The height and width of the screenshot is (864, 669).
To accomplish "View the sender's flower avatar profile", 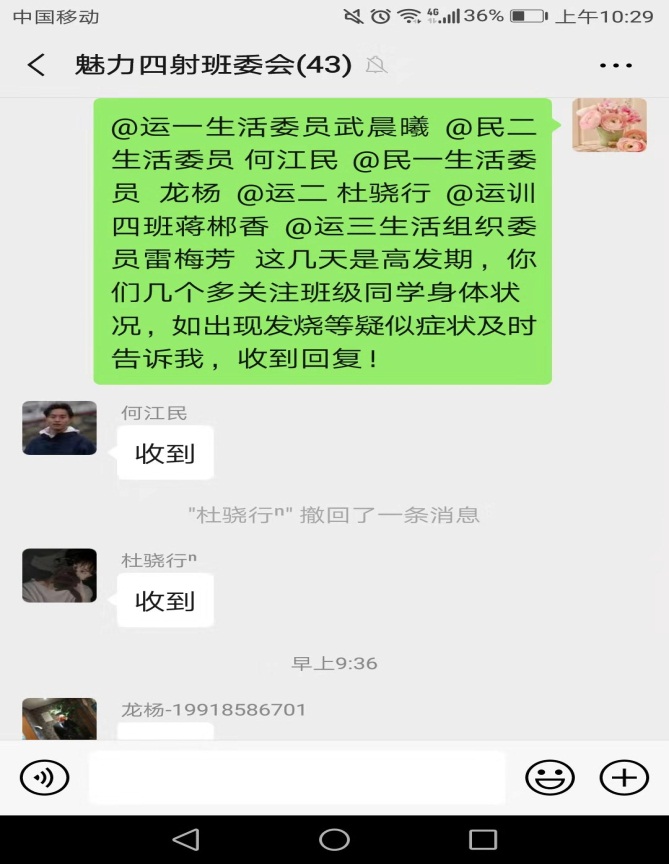I will coord(609,125).
